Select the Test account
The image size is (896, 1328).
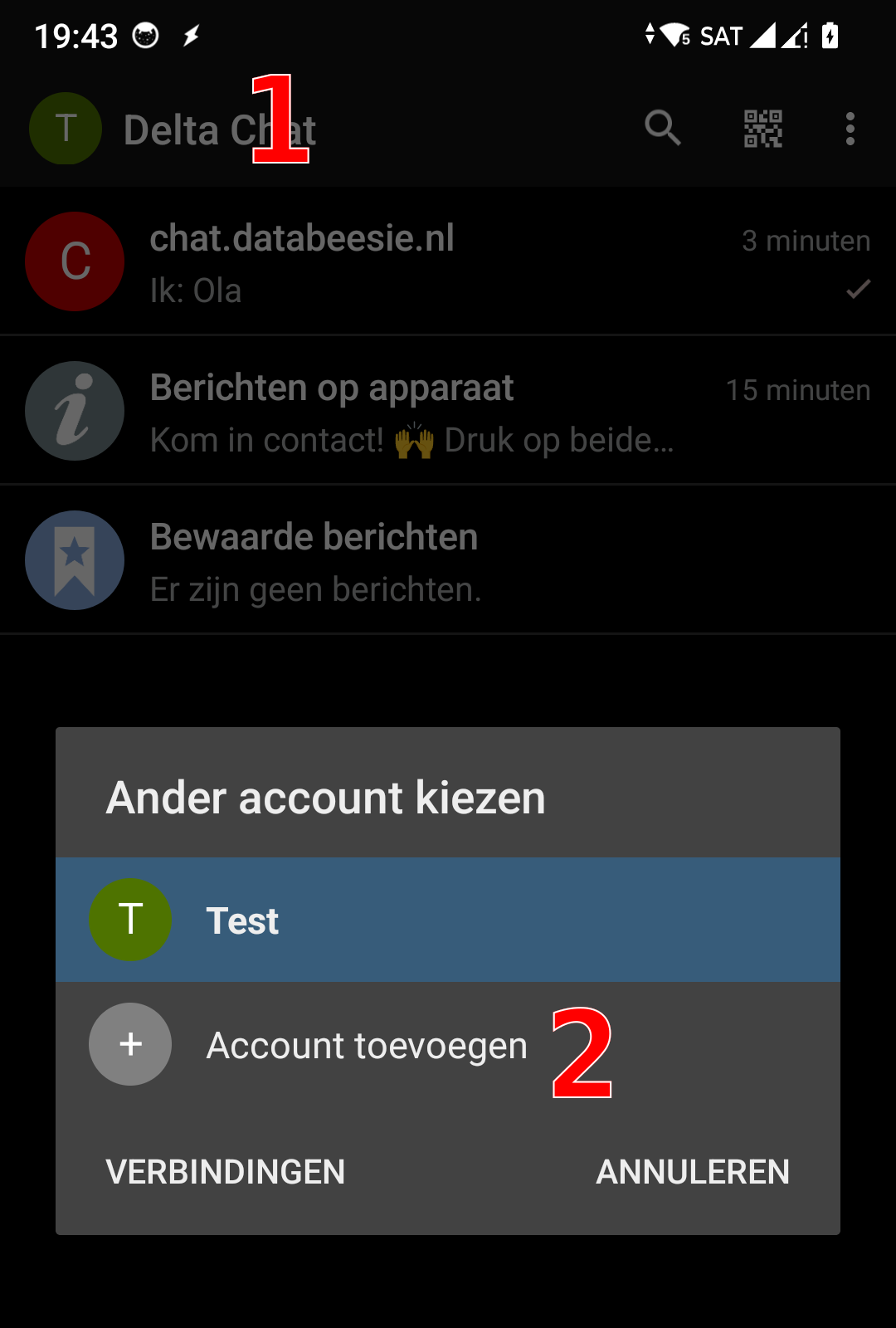[448, 920]
